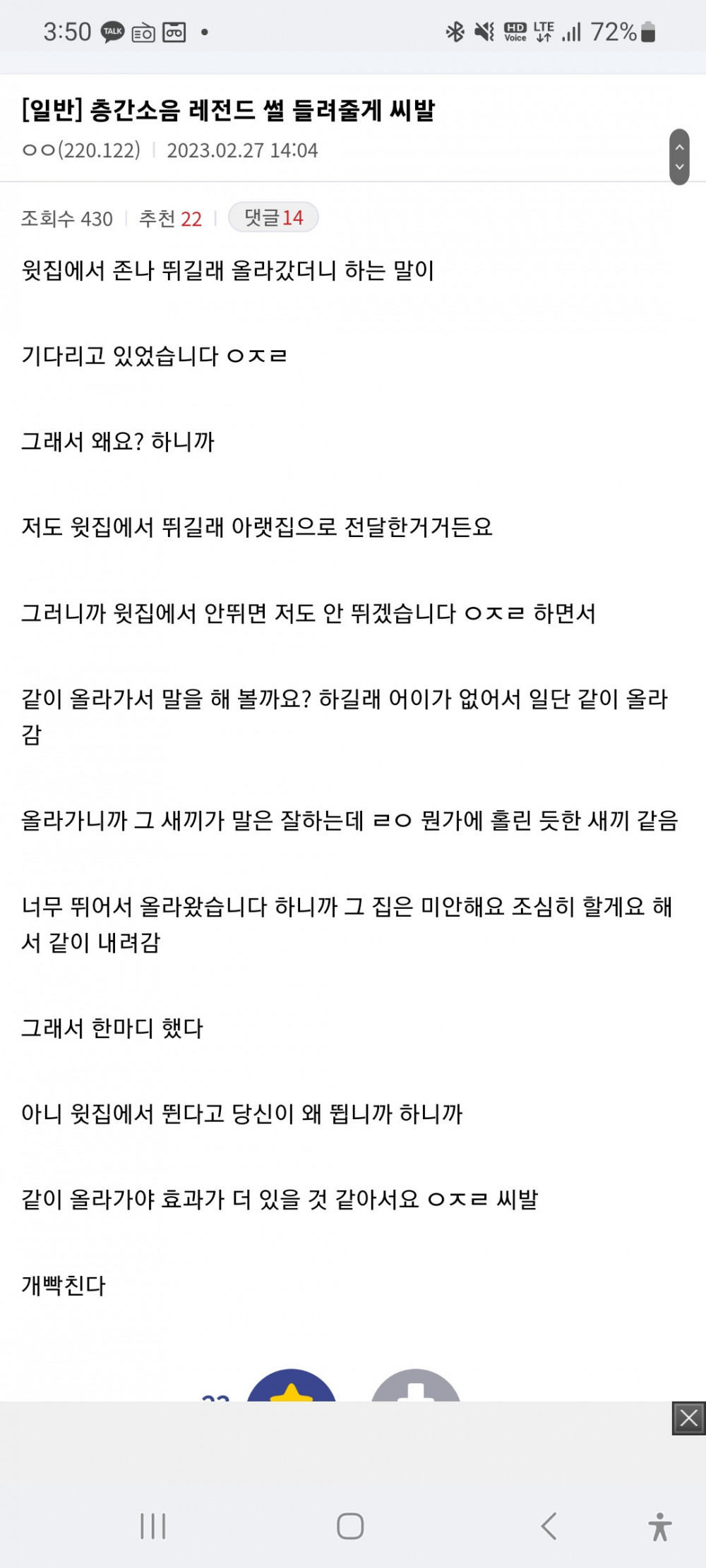Tap the gray downvote button

point(416,1387)
